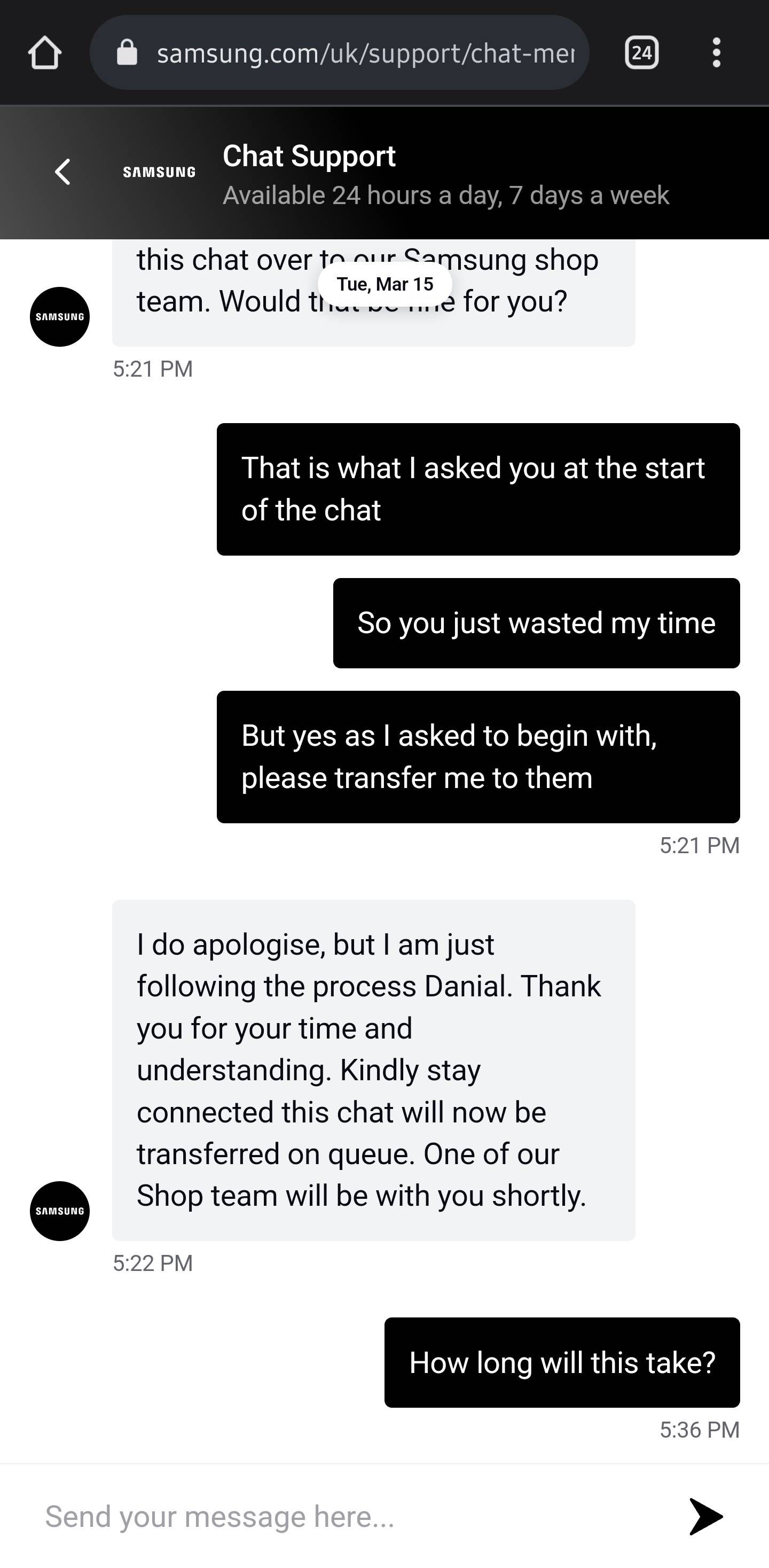Open the tab switcher showing 24 tabs
Viewport: 769px width, 1568px height.
641,53
